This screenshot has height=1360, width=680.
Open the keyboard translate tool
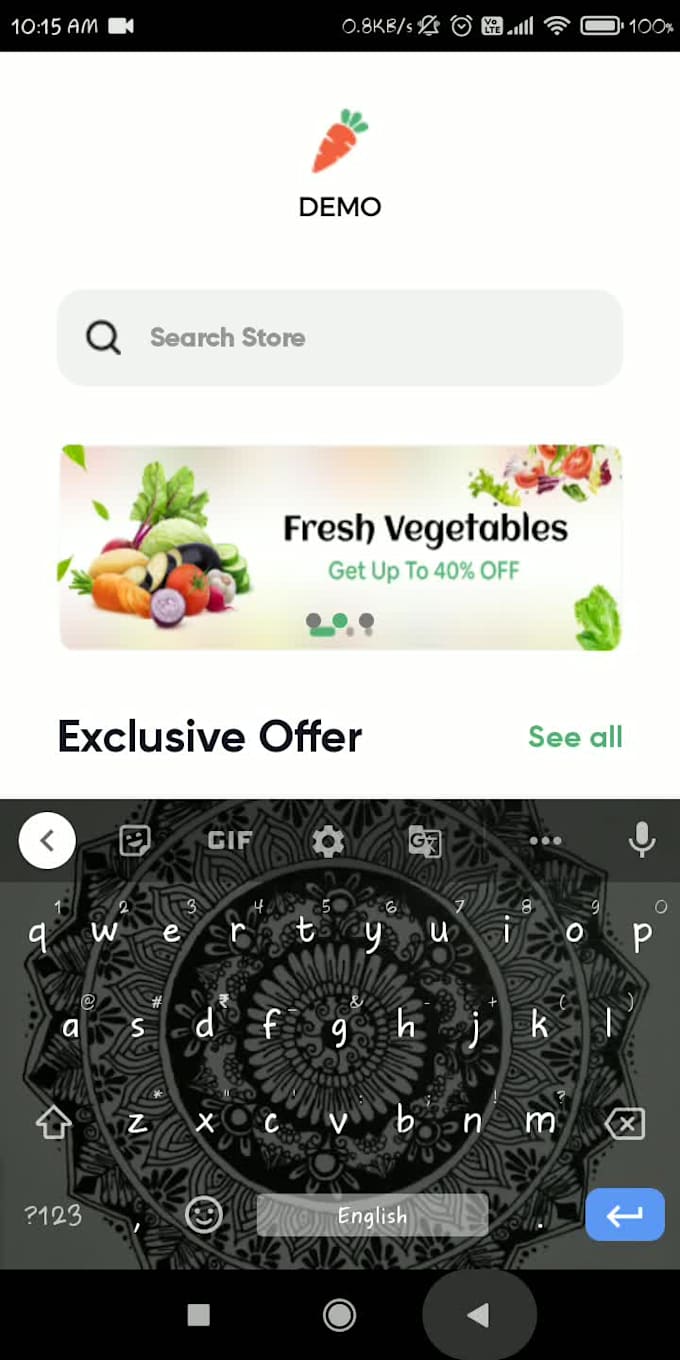(x=425, y=841)
